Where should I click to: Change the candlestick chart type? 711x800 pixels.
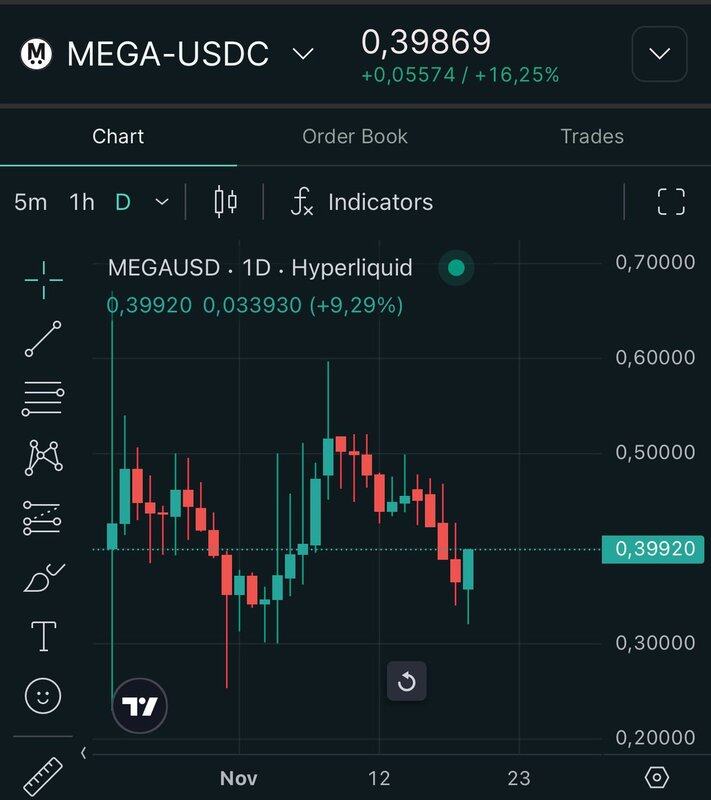point(226,202)
